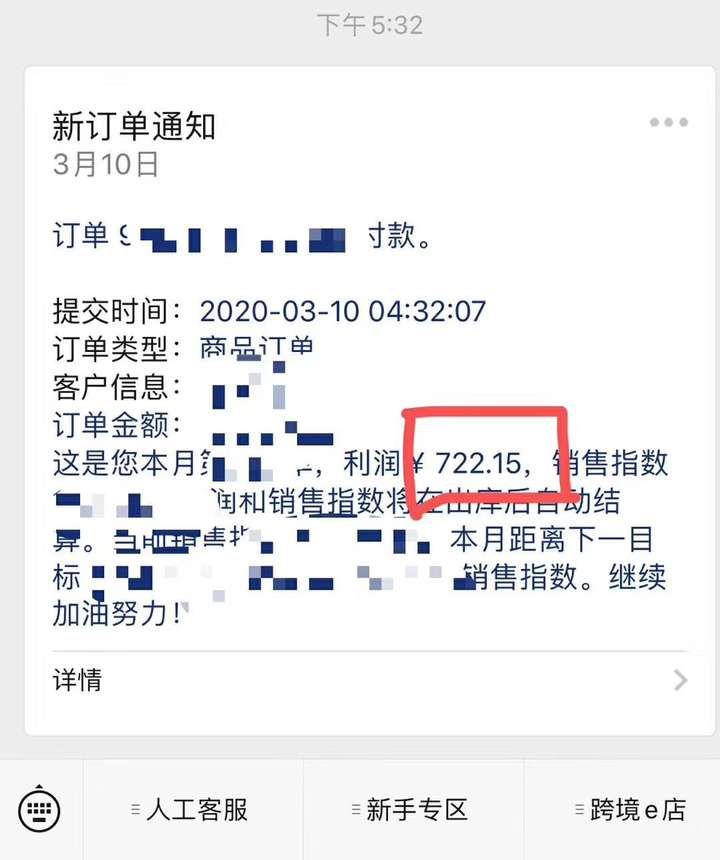Switch to keyboard input mode
This screenshot has width=720, height=860.
coord(40,809)
